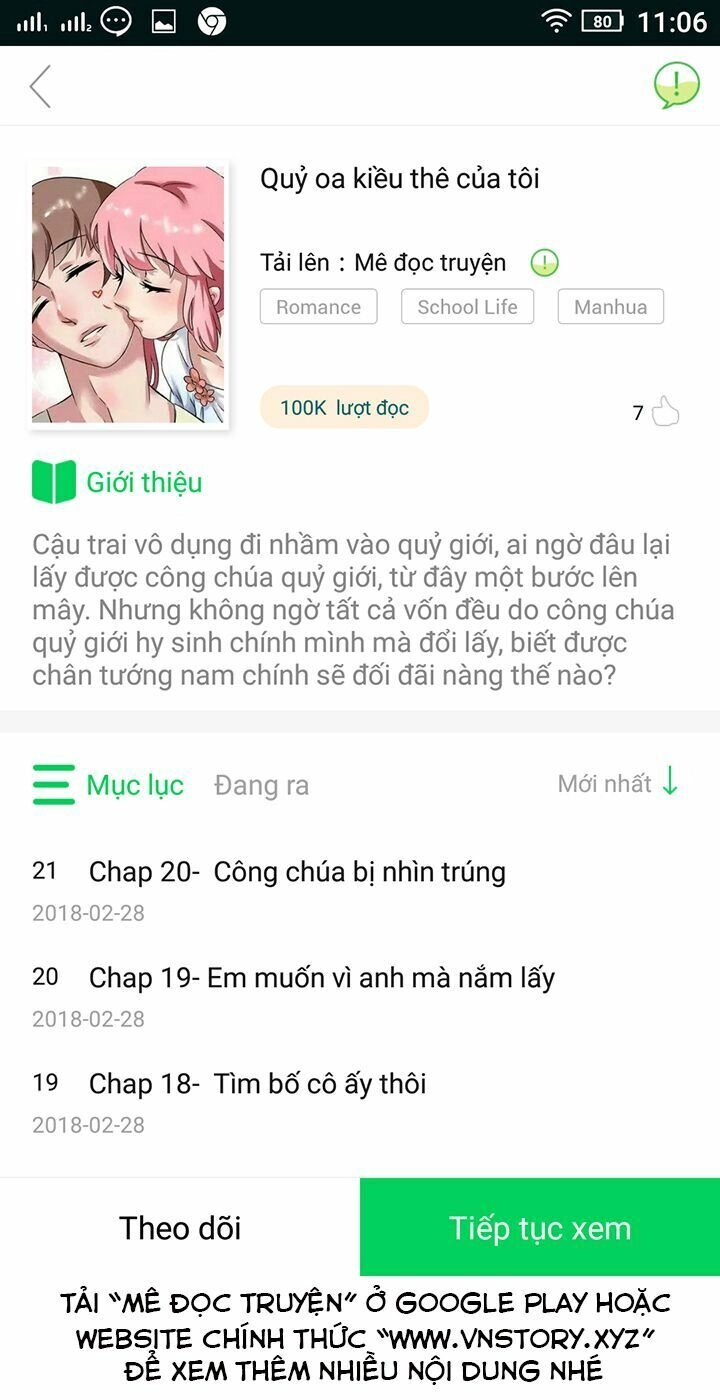Tap the Đang ra status label
Image resolution: width=720 pixels, height=1400 pixels.
click(x=261, y=785)
